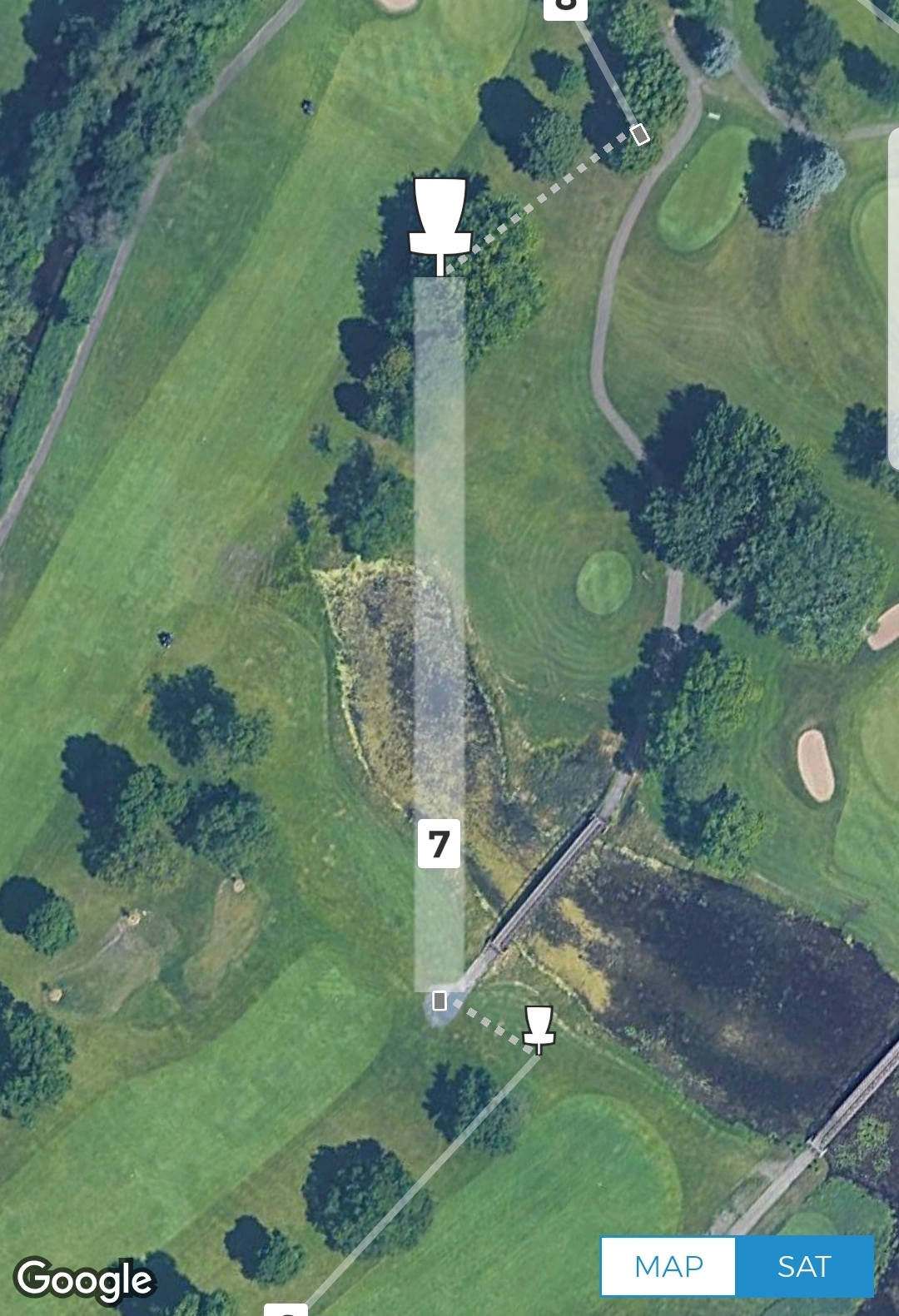Viewport: 899px width, 1316px height.
Task: Select the SAT satellite view
Action: click(804, 1266)
